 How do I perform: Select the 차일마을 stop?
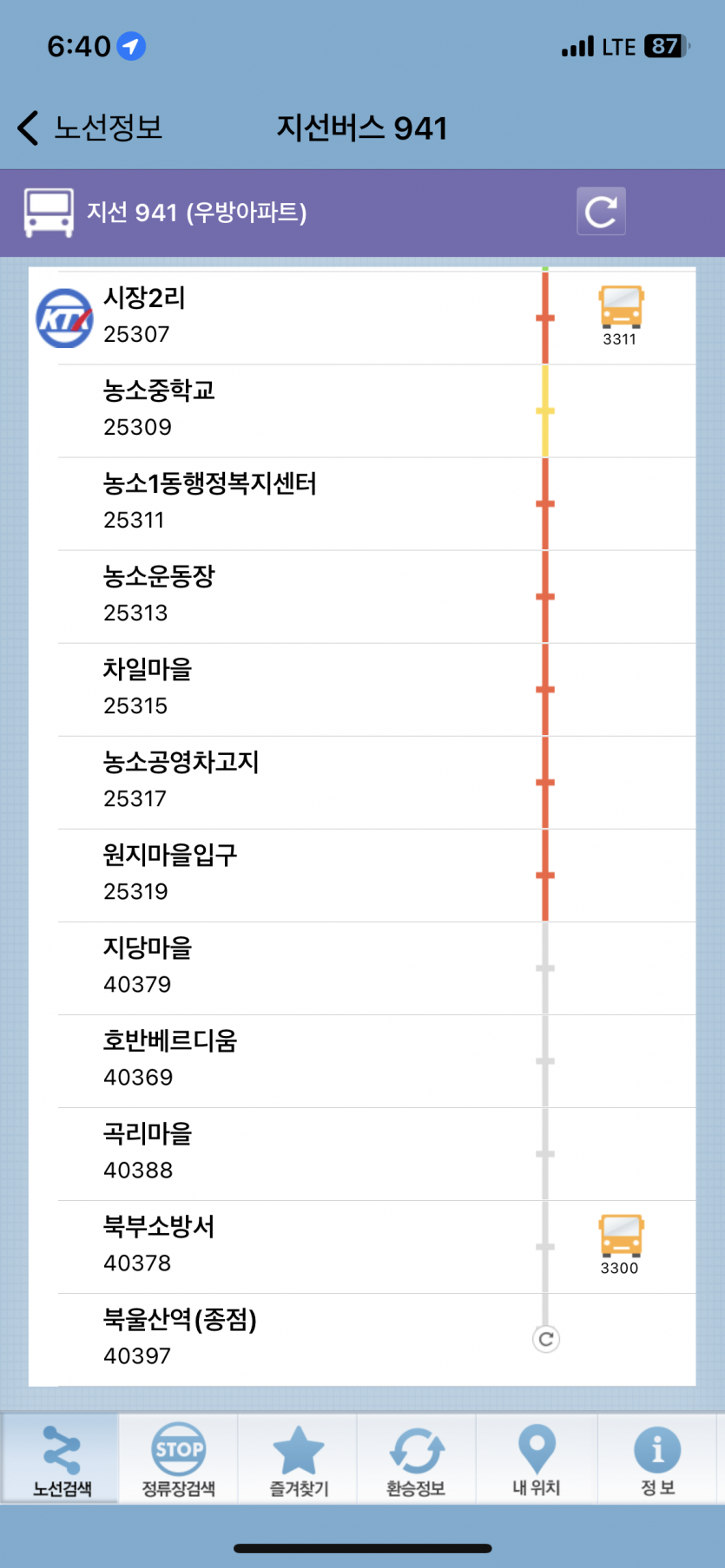click(x=260, y=688)
